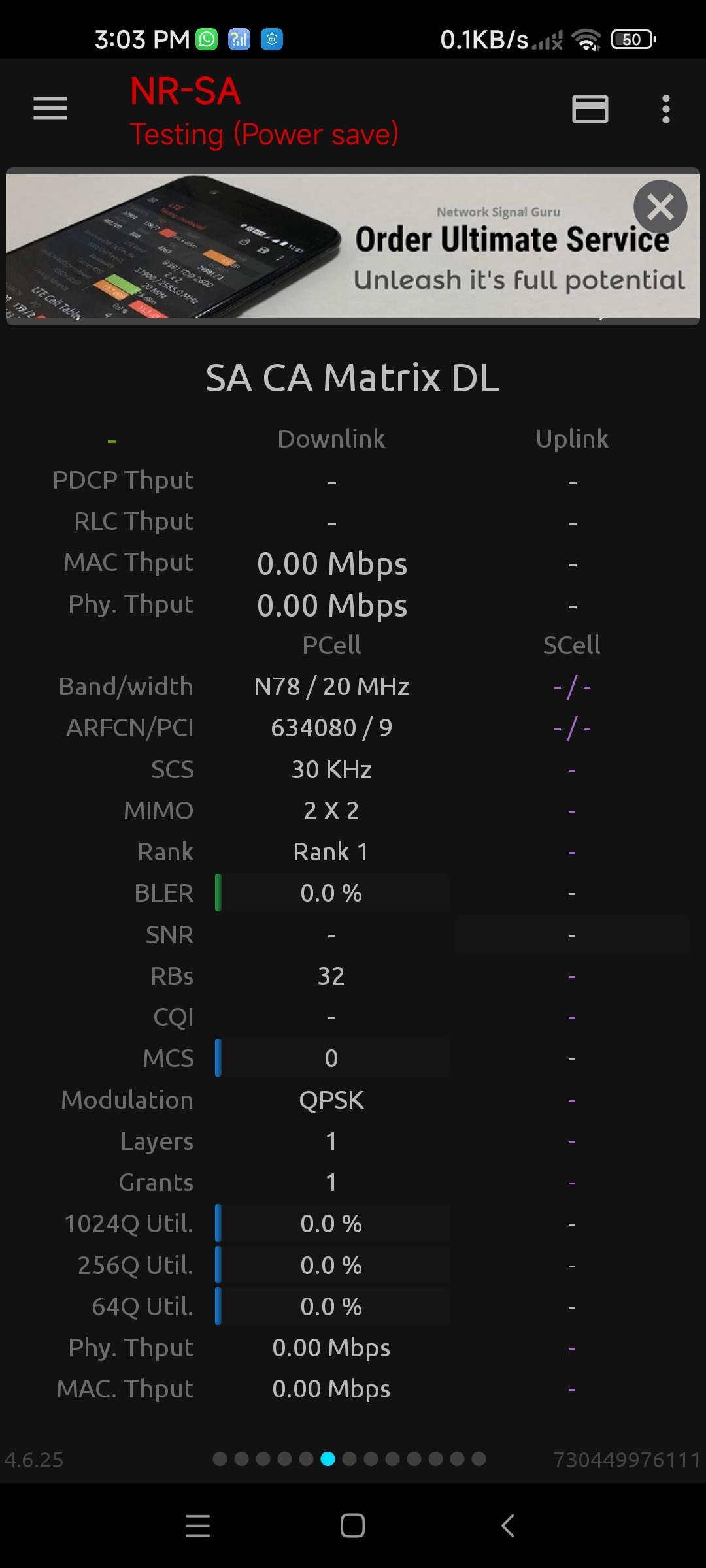Tap the card view icon in app bar

[590, 109]
